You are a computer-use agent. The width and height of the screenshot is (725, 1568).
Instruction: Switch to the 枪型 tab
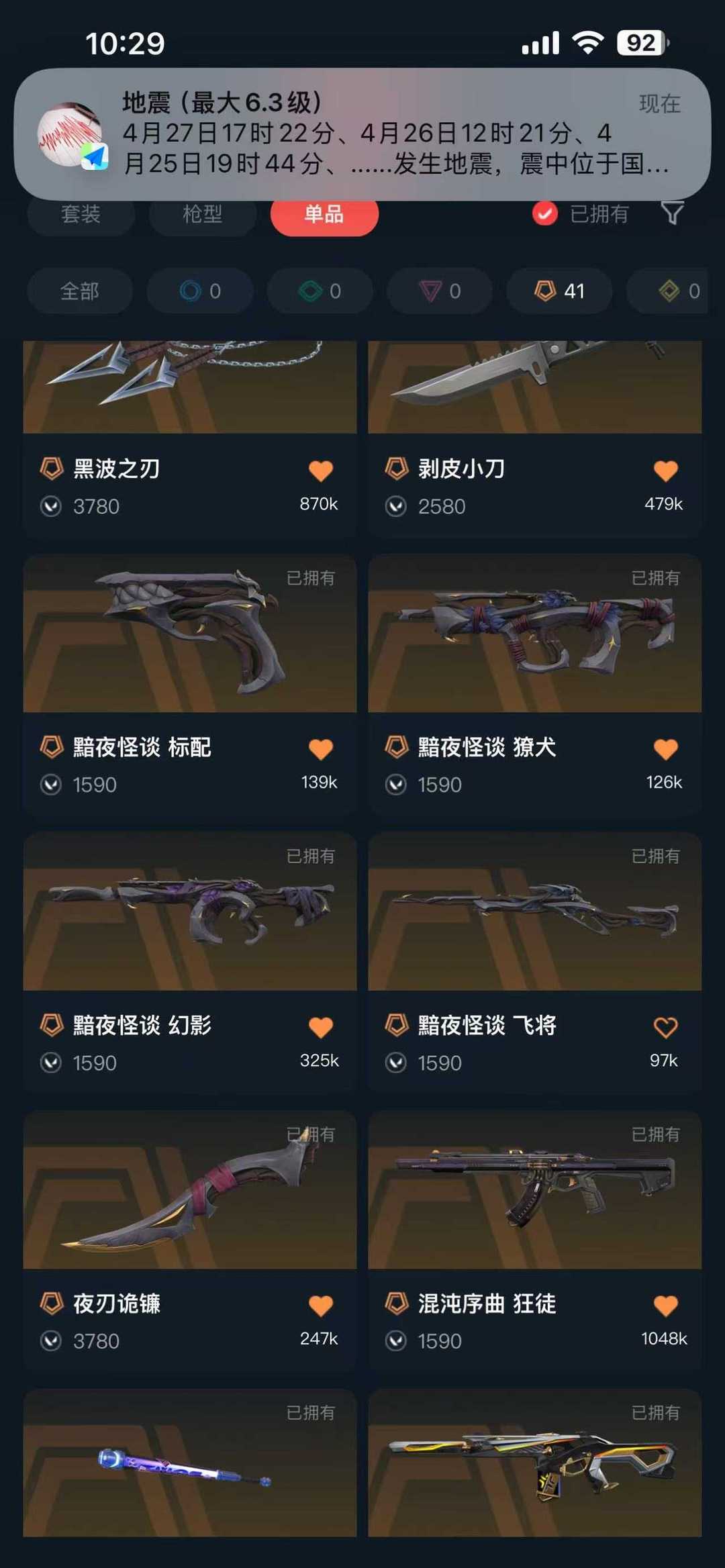(x=203, y=214)
